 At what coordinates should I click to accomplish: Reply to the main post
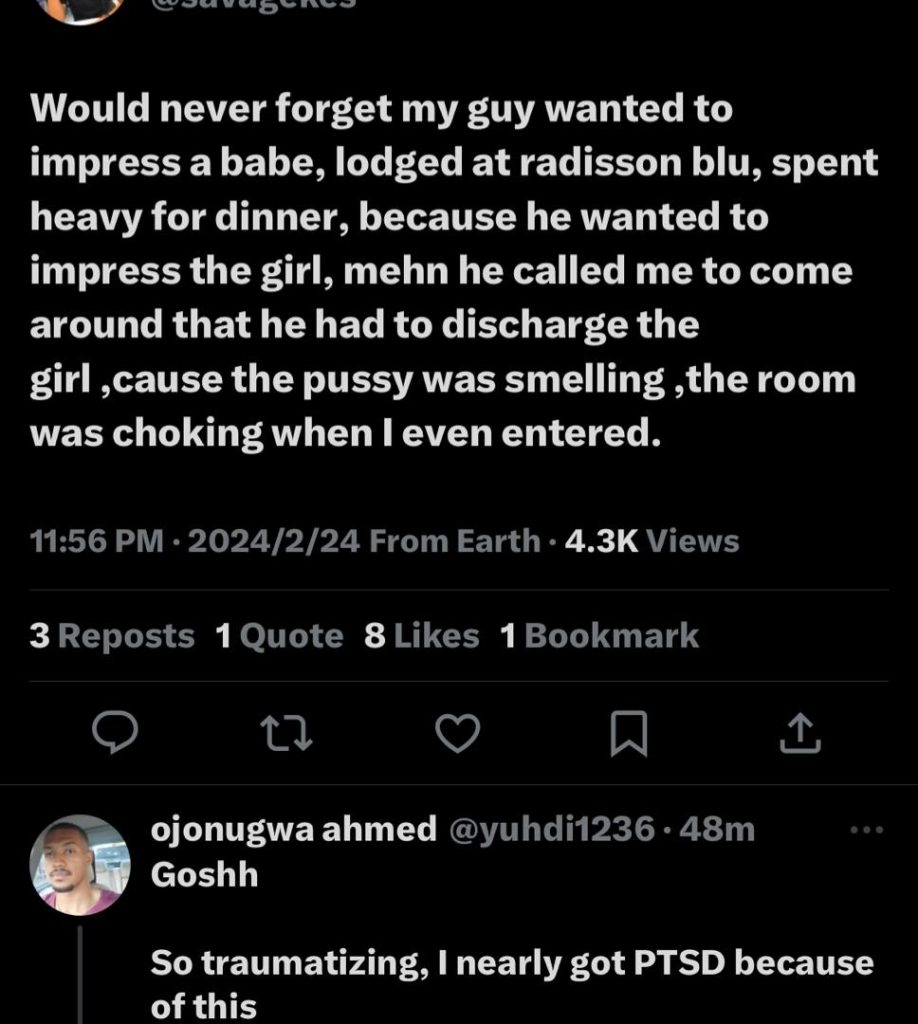[115, 735]
